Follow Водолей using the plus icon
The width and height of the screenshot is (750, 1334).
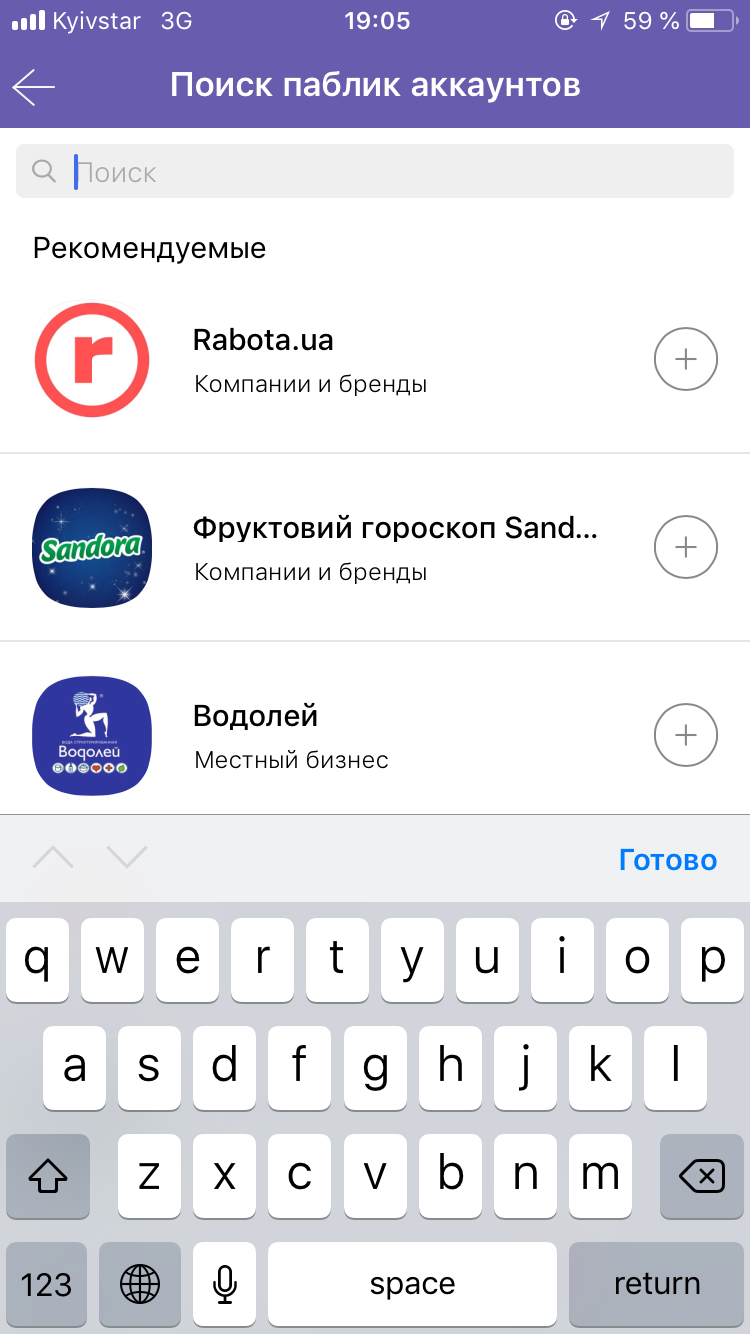685,735
